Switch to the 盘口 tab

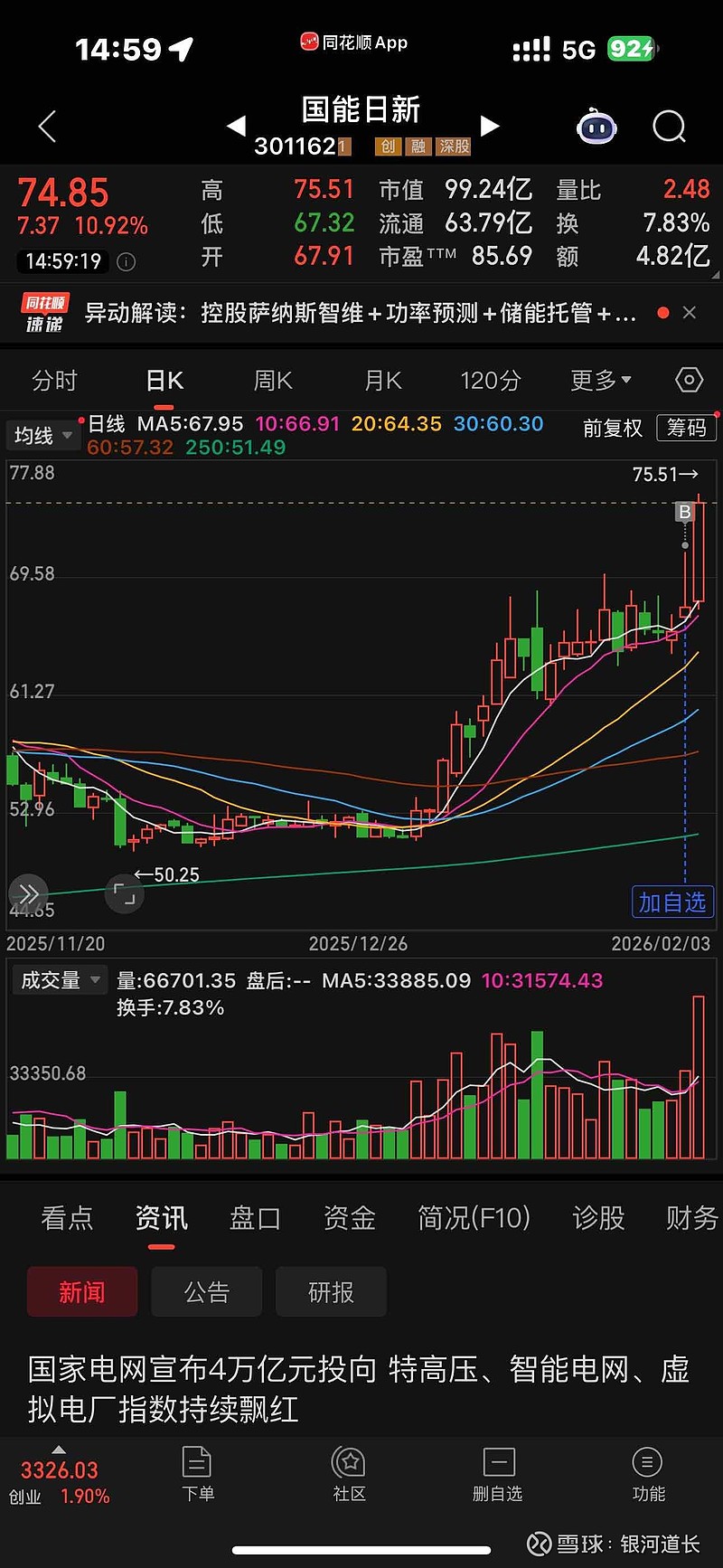tap(255, 1218)
